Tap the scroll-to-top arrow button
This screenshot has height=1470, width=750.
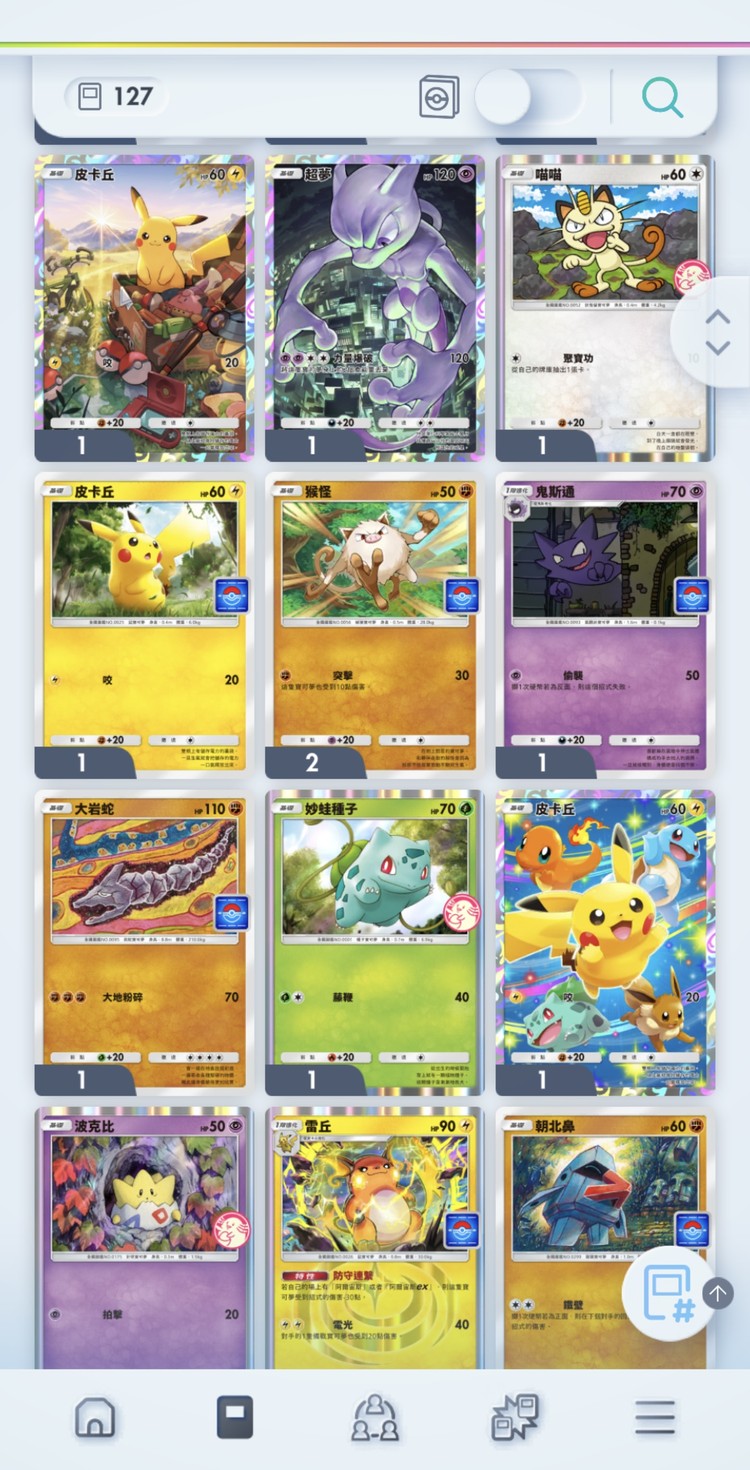(717, 1293)
